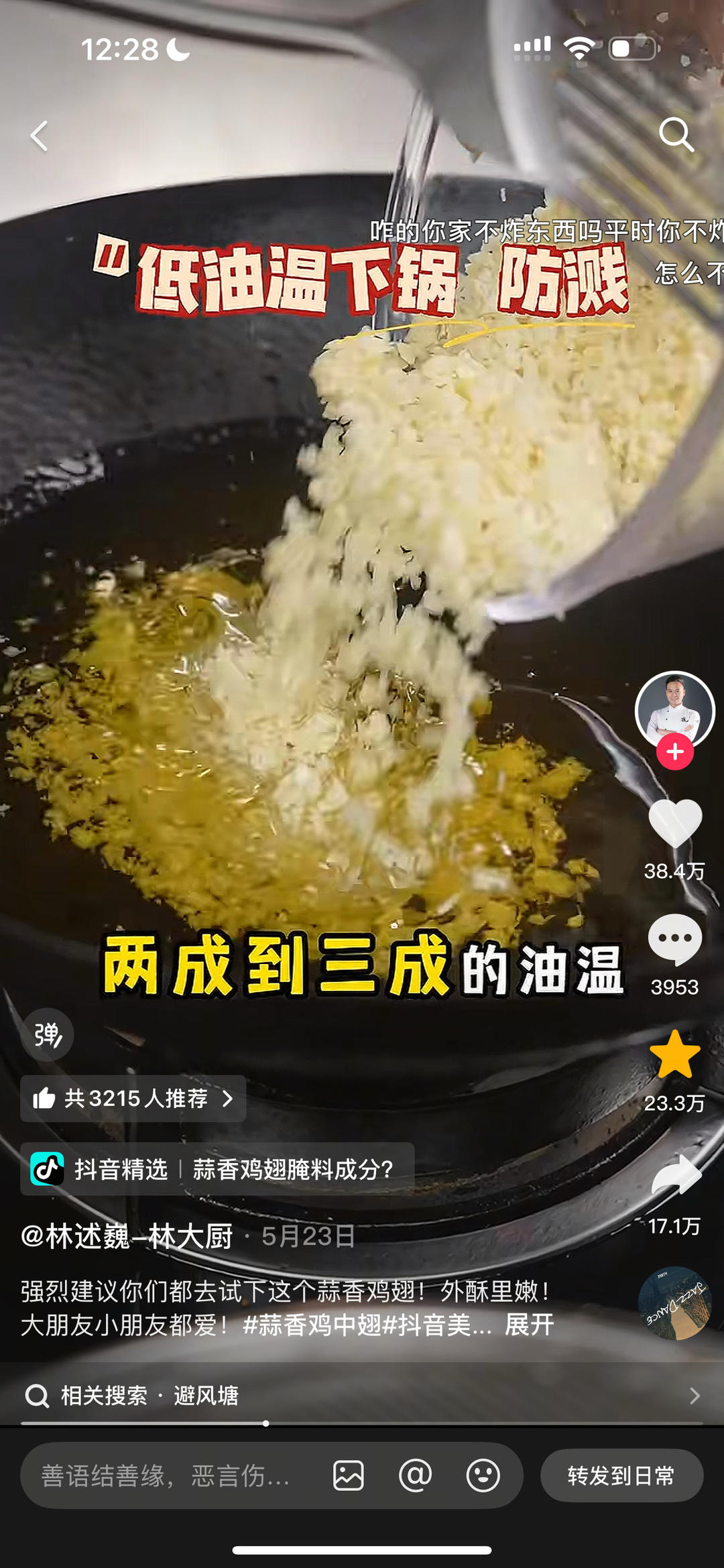Open the spinning music disc
This screenshot has height=1568, width=724.
[674, 1303]
